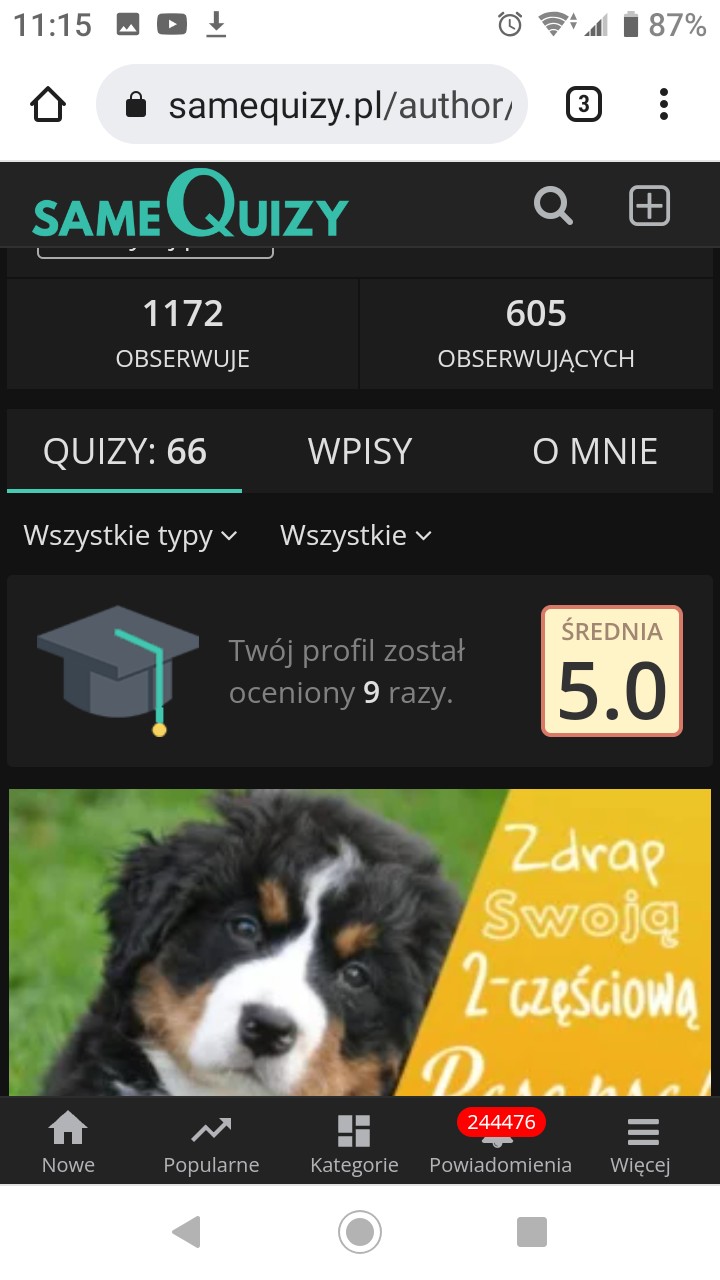Open the SameQuizy search icon
The width and height of the screenshot is (720, 1280).
553,207
